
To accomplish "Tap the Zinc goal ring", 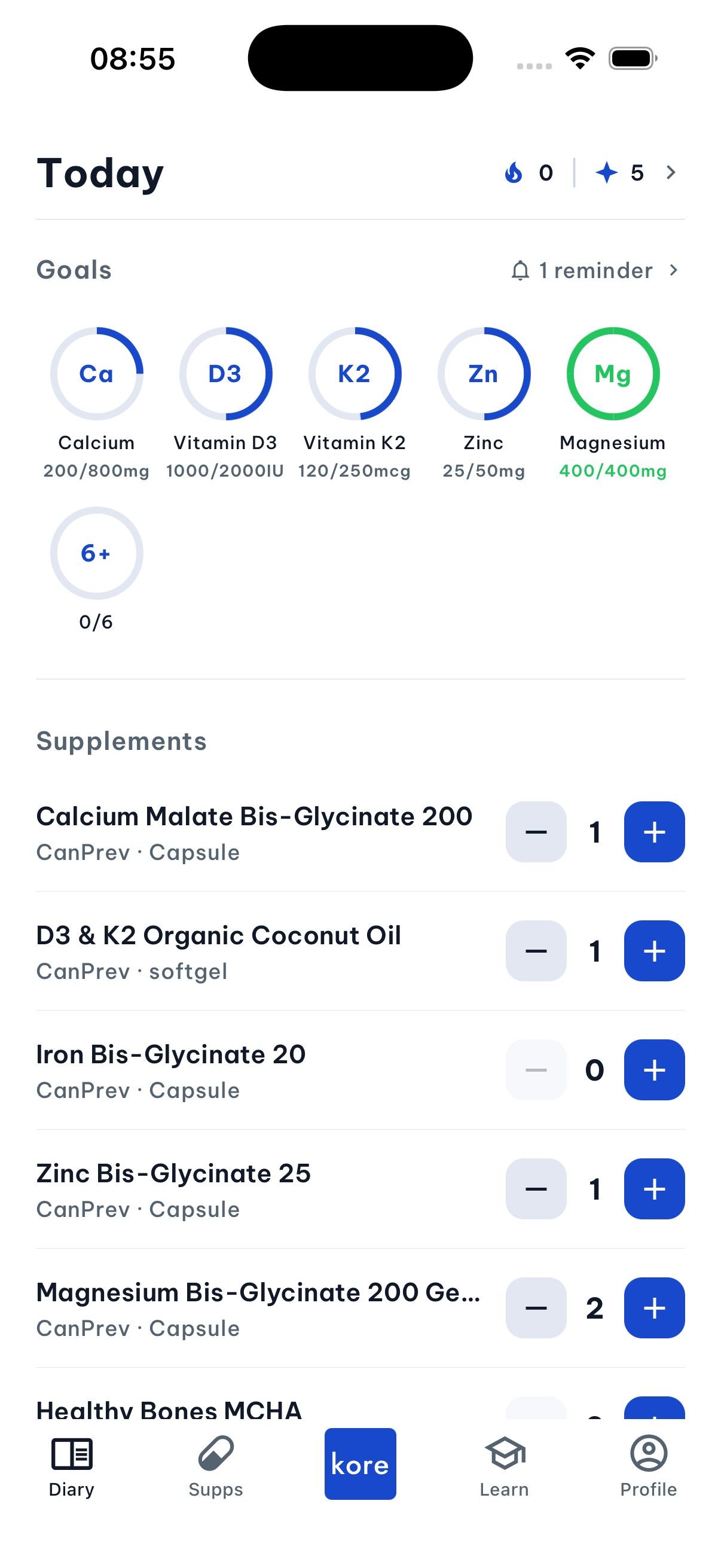I will 483,373.
